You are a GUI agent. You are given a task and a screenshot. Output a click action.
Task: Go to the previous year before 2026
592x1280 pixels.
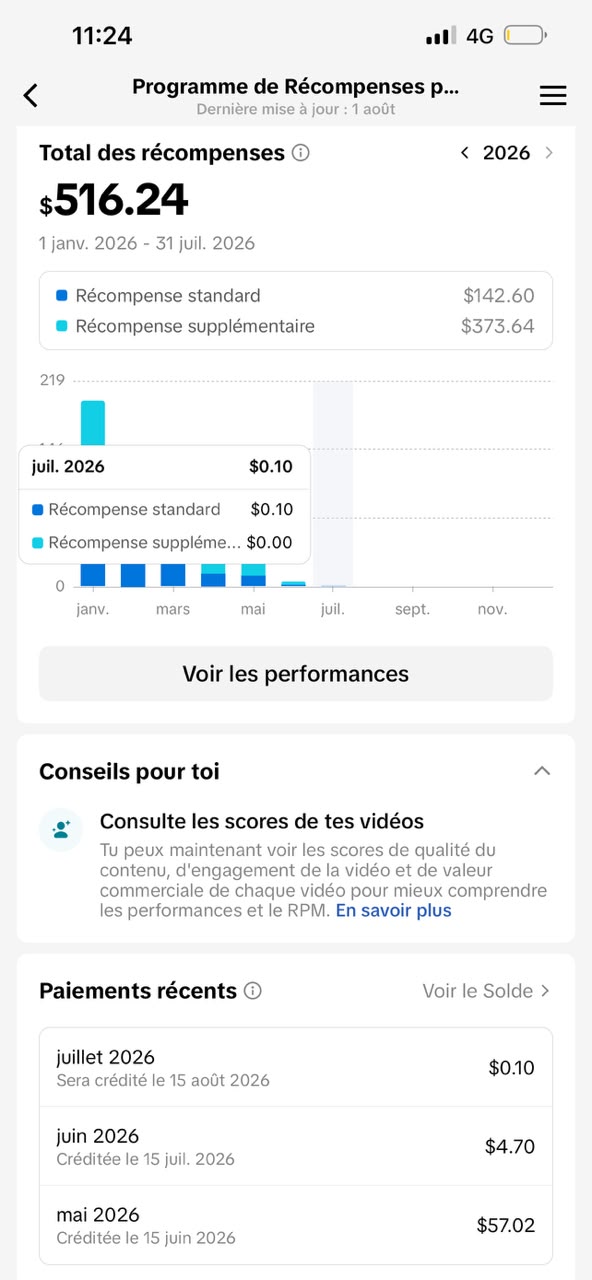pos(465,153)
